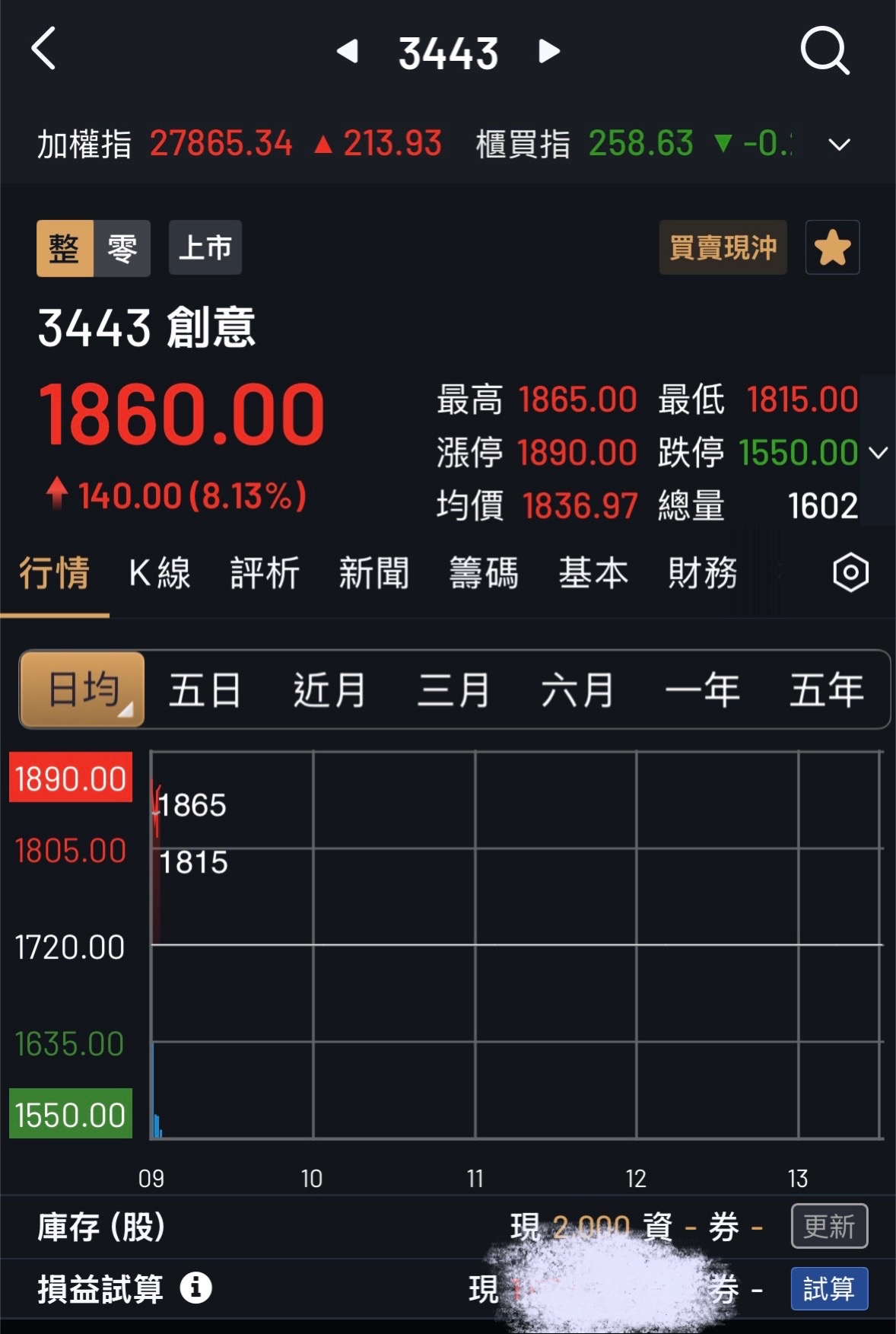Tap the previous stock arrow beside 3443
This screenshot has height=1334, width=896.
pyautogui.click(x=347, y=52)
